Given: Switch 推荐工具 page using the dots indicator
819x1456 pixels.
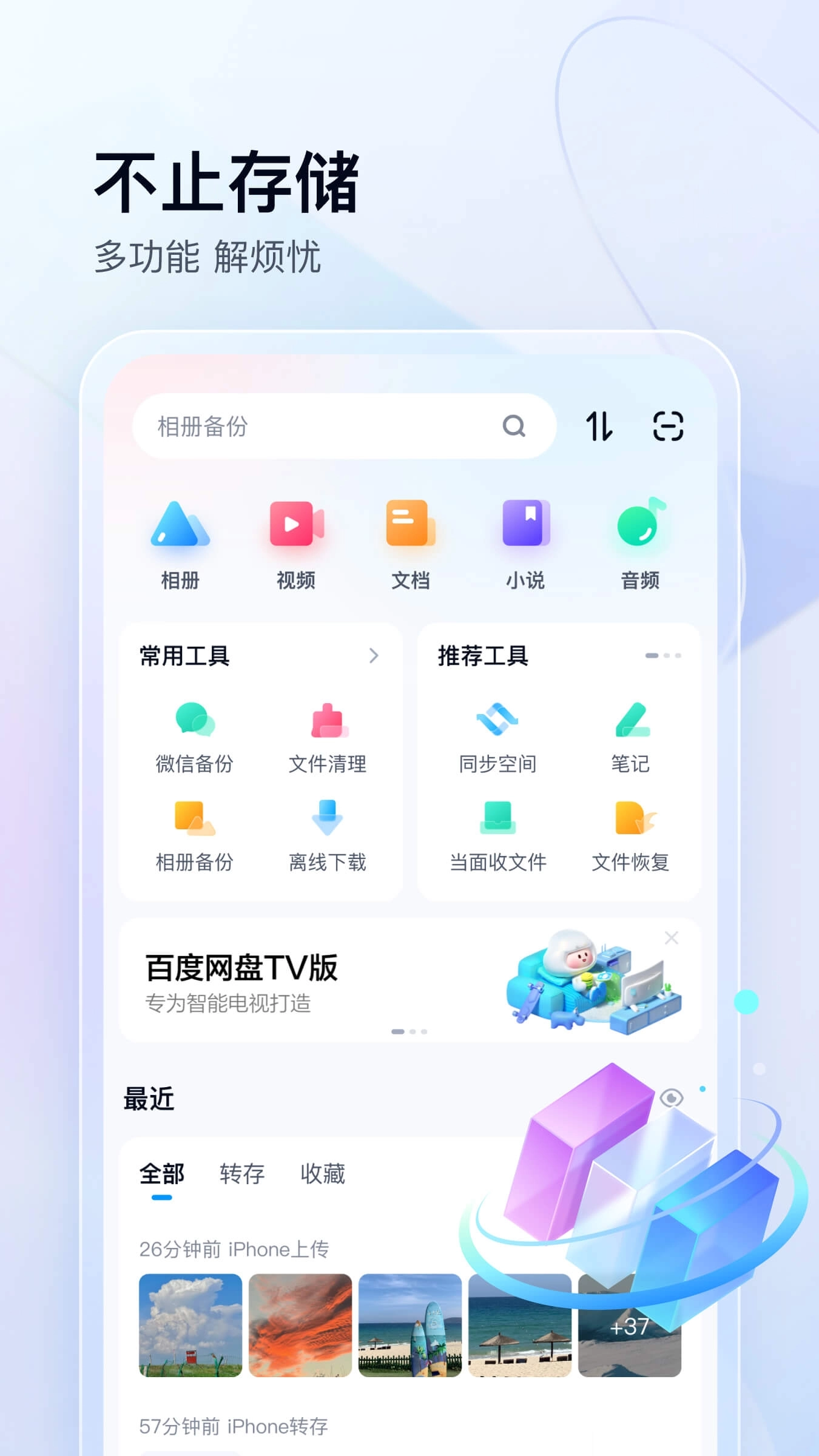Looking at the screenshot, I should (x=662, y=656).
